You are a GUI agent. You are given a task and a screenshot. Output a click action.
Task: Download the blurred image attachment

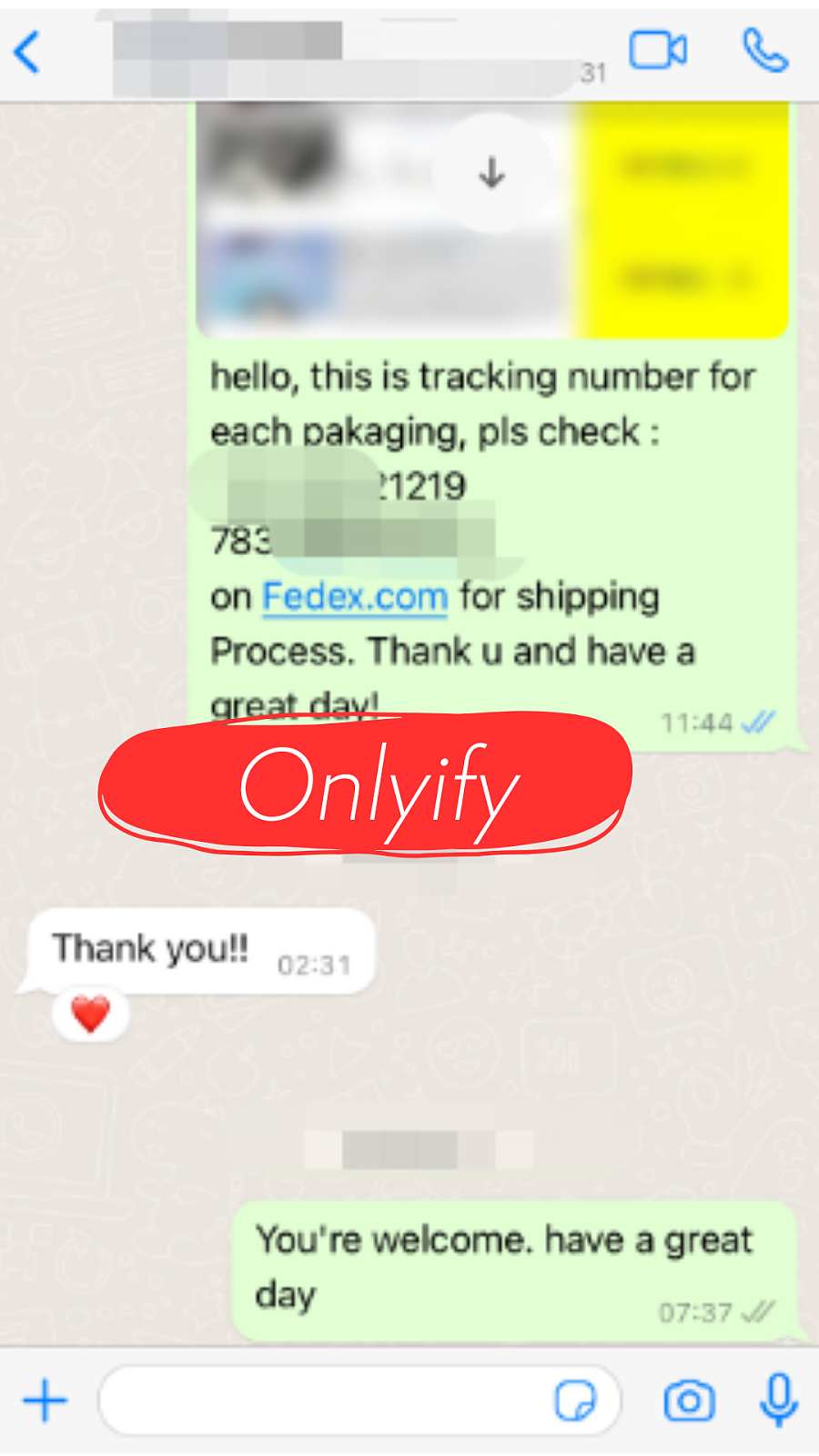(491, 172)
